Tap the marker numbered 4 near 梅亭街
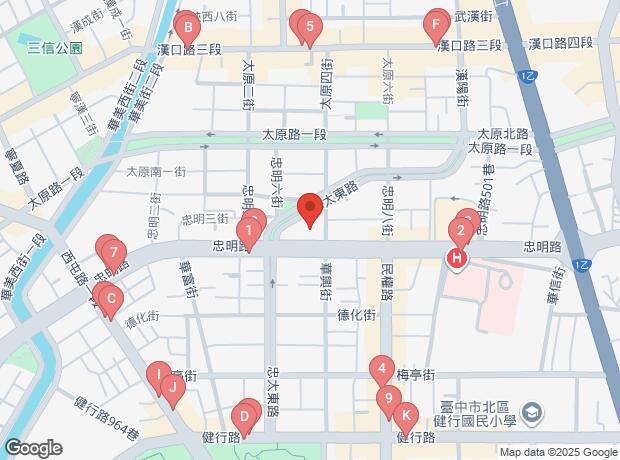Screen dimensions: 620x460 tap(380, 369)
